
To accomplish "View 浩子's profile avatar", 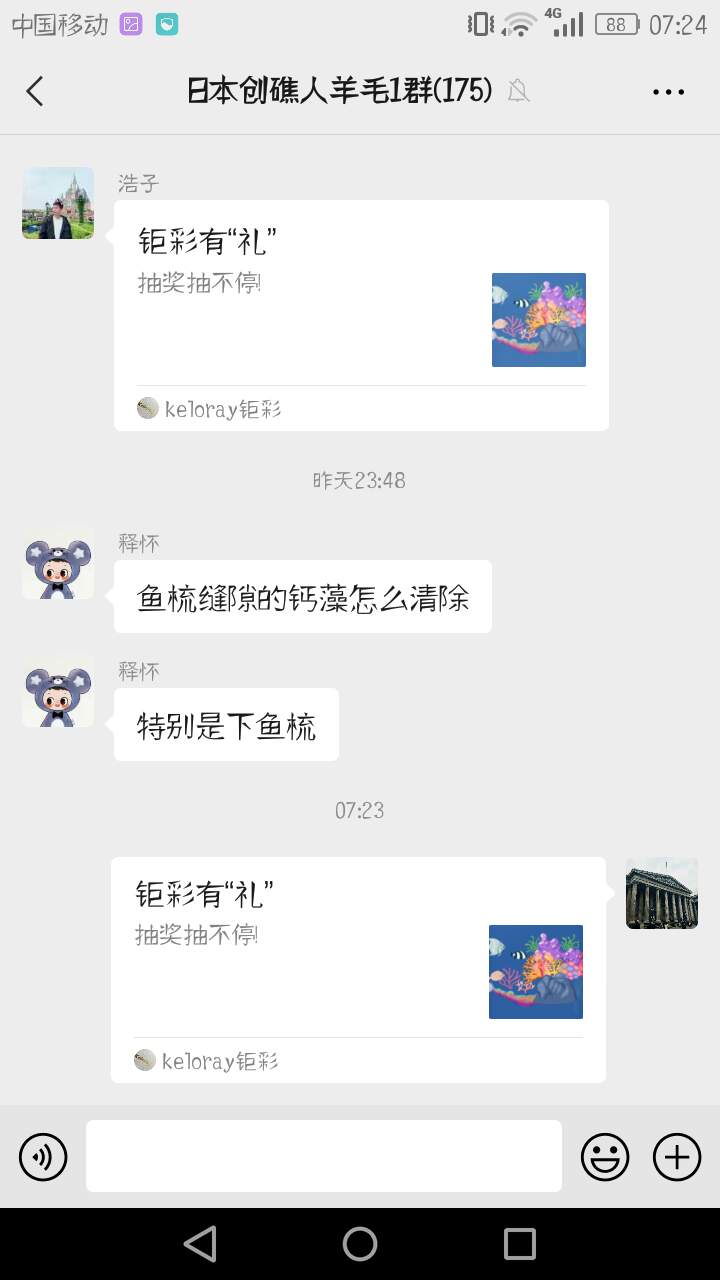I will coord(58,203).
